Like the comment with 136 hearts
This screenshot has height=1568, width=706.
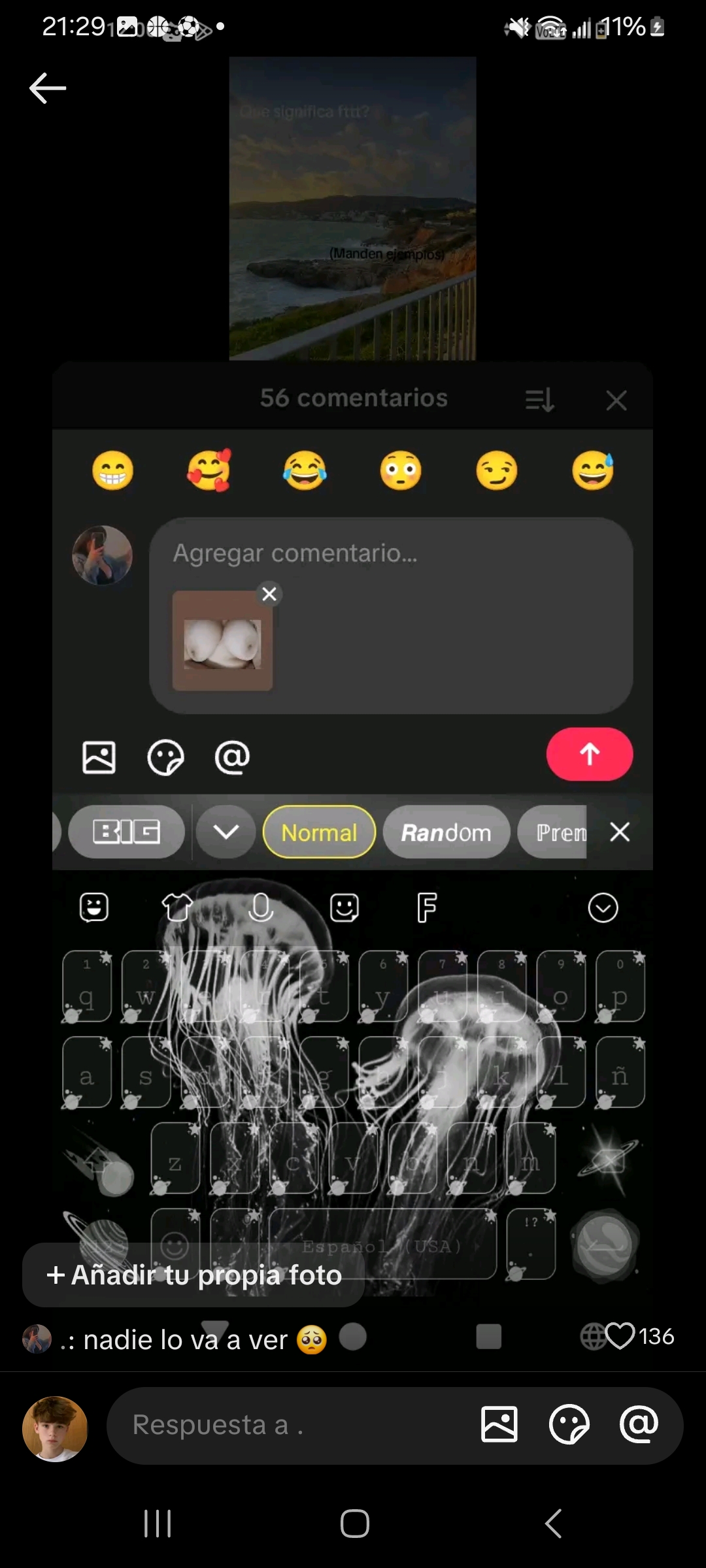point(620,1335)
